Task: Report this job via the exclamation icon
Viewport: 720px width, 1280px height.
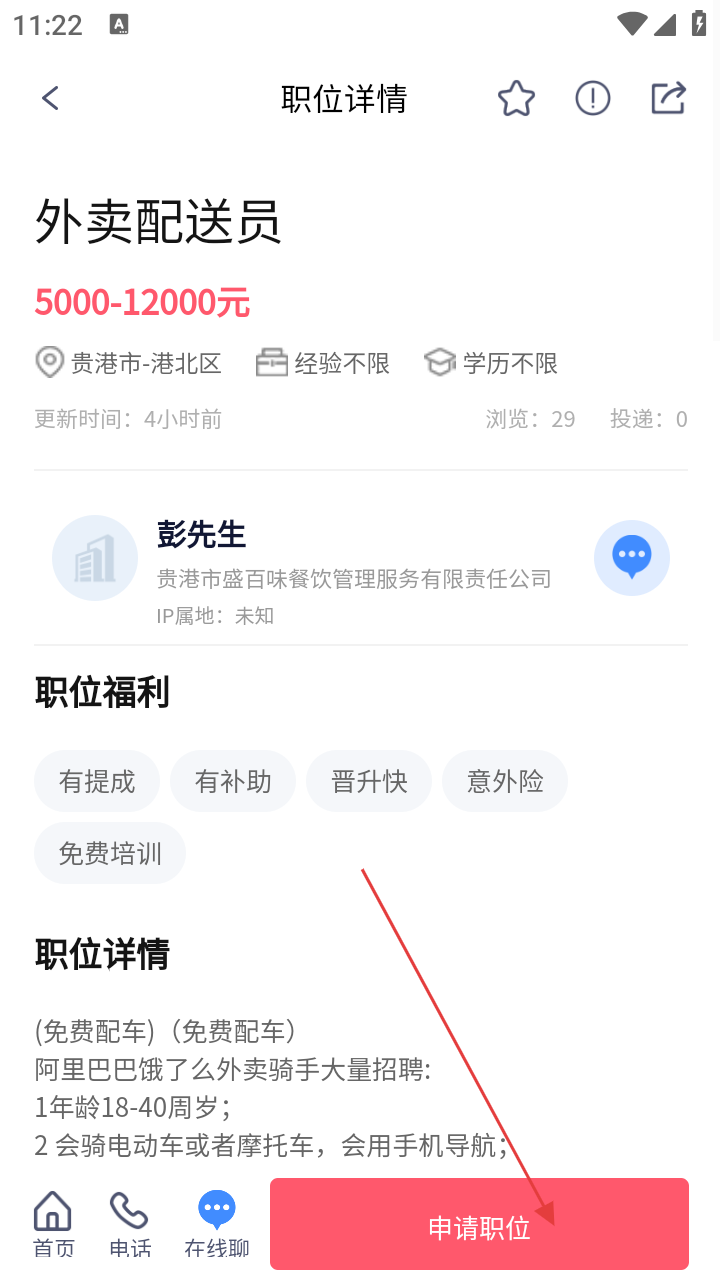Action: tap(593, 98)
